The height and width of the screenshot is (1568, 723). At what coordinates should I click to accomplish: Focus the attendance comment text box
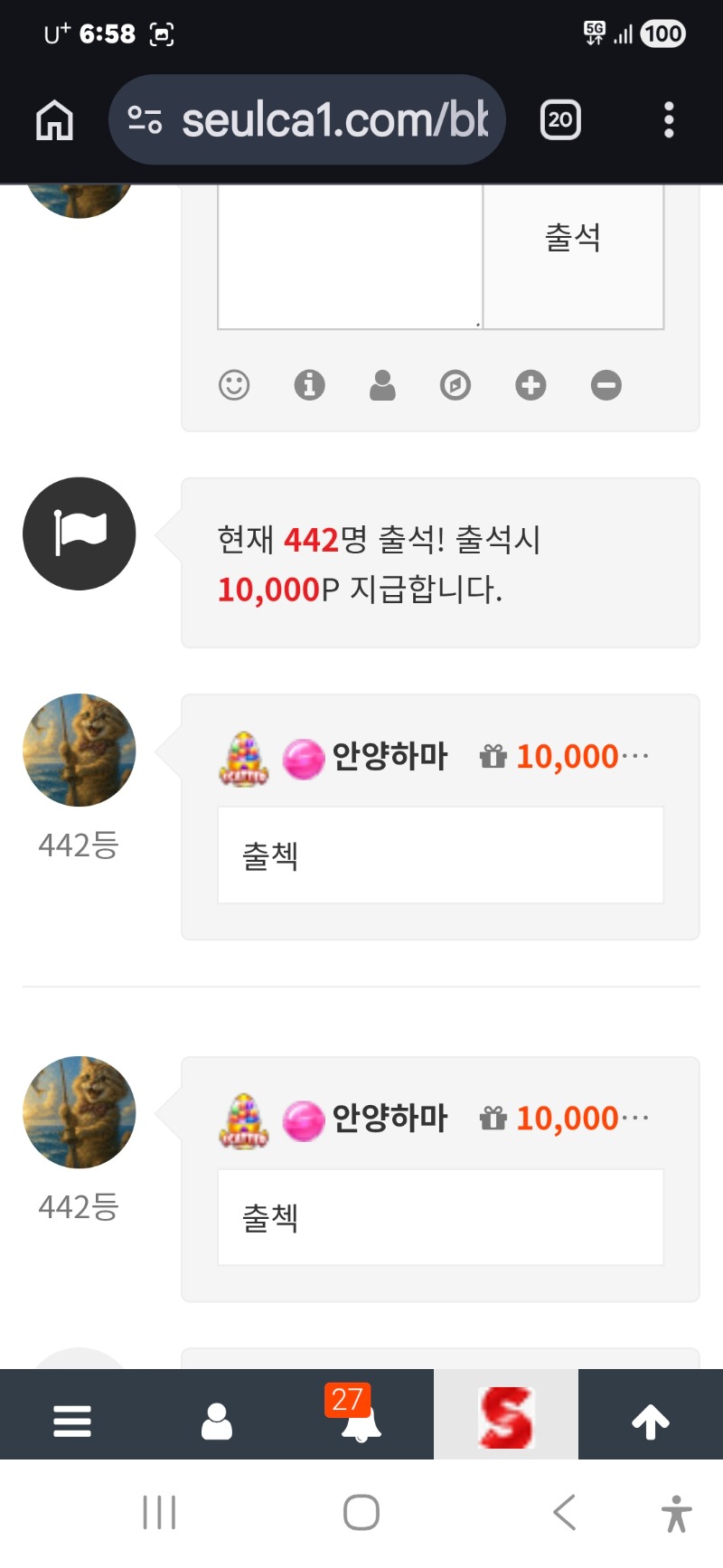(x=350, y=255)
